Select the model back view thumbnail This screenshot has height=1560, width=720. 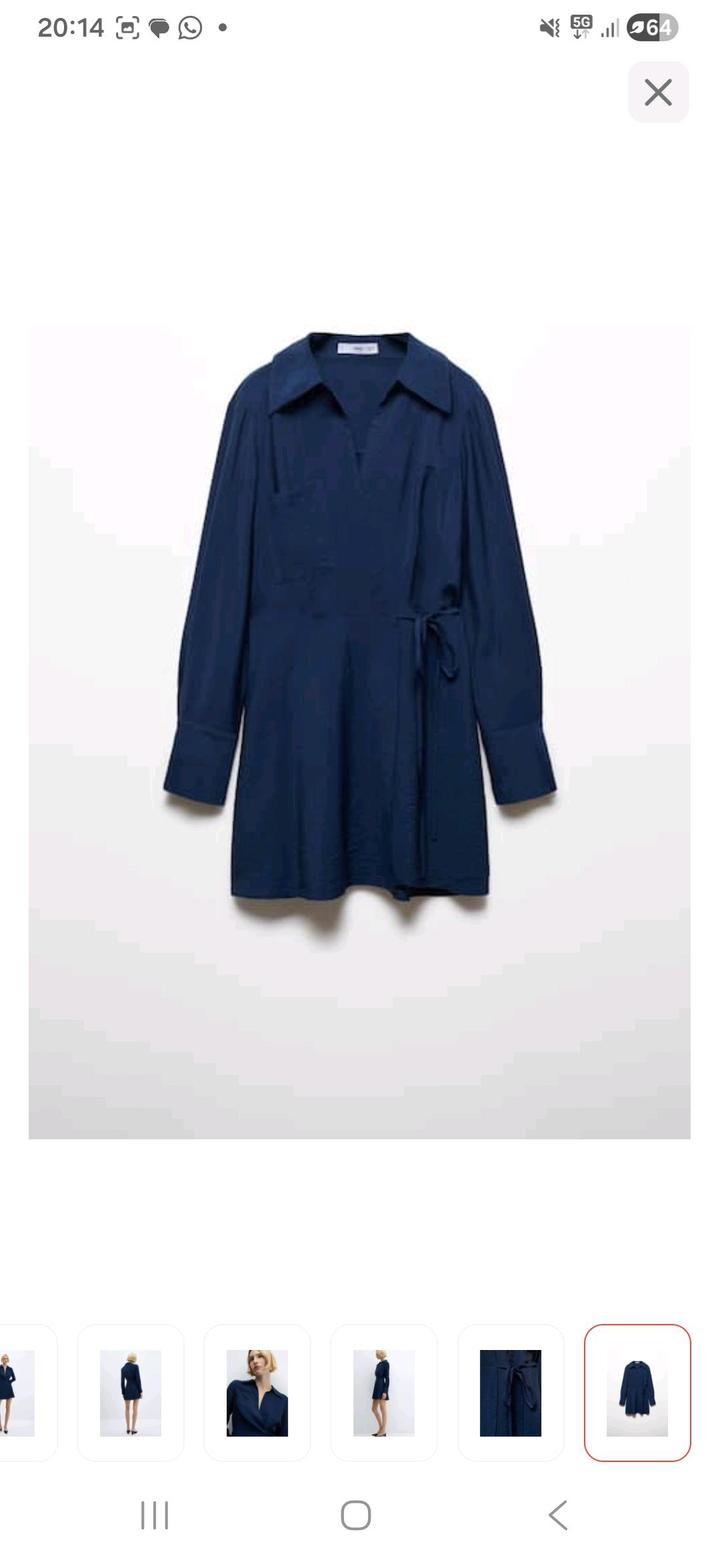coord(130,1392)
